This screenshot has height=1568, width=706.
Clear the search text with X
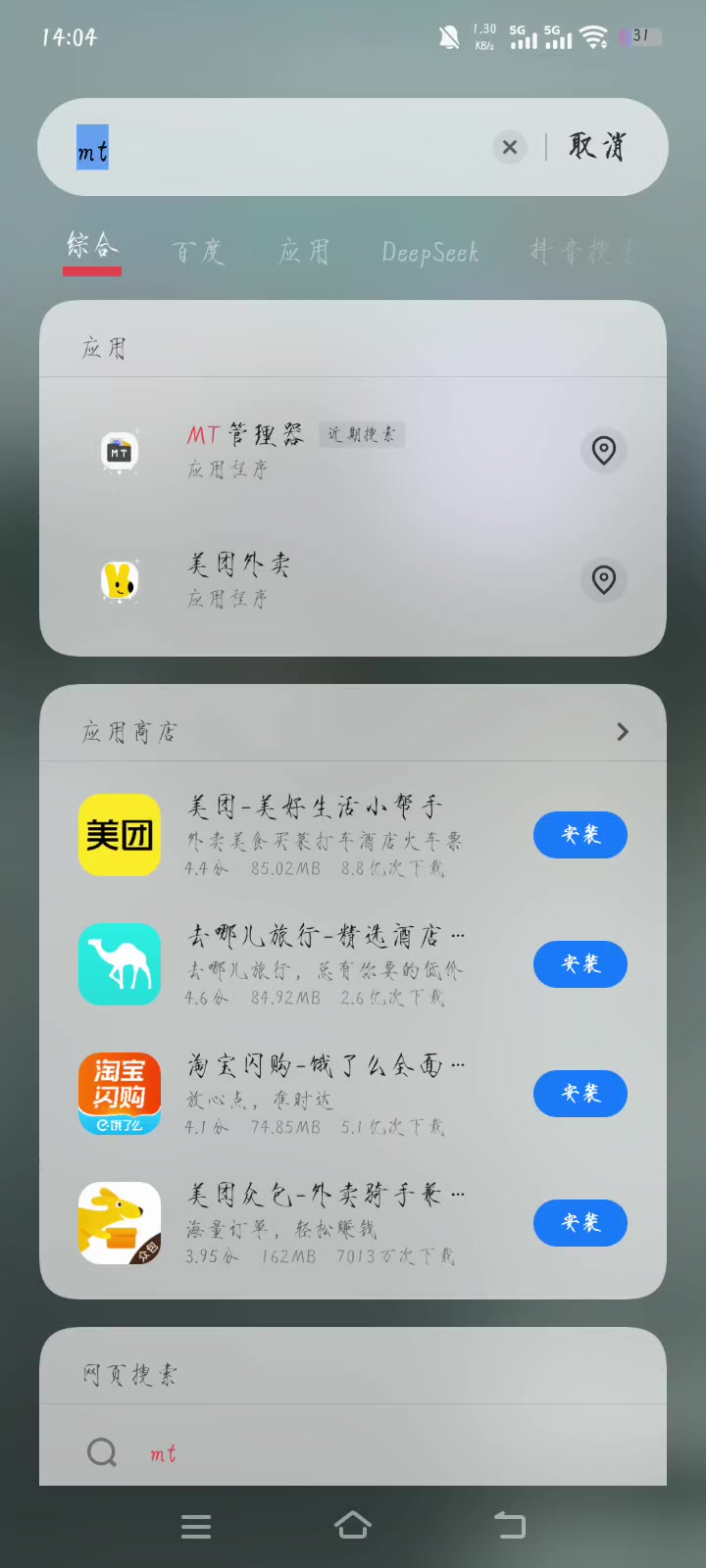[x=509, y=147]
